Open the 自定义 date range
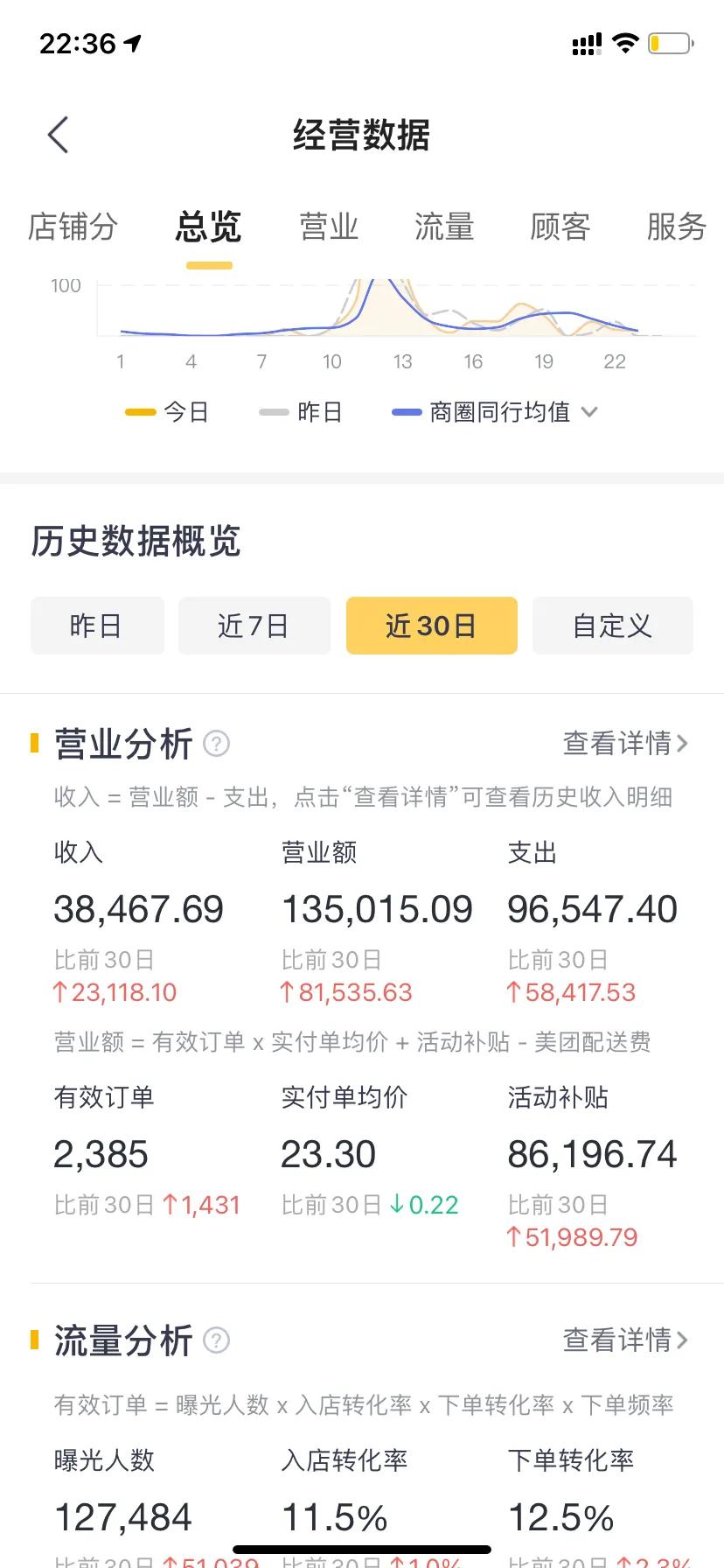724x1568 pixels. pyautogui.click(x=612, y=626)
